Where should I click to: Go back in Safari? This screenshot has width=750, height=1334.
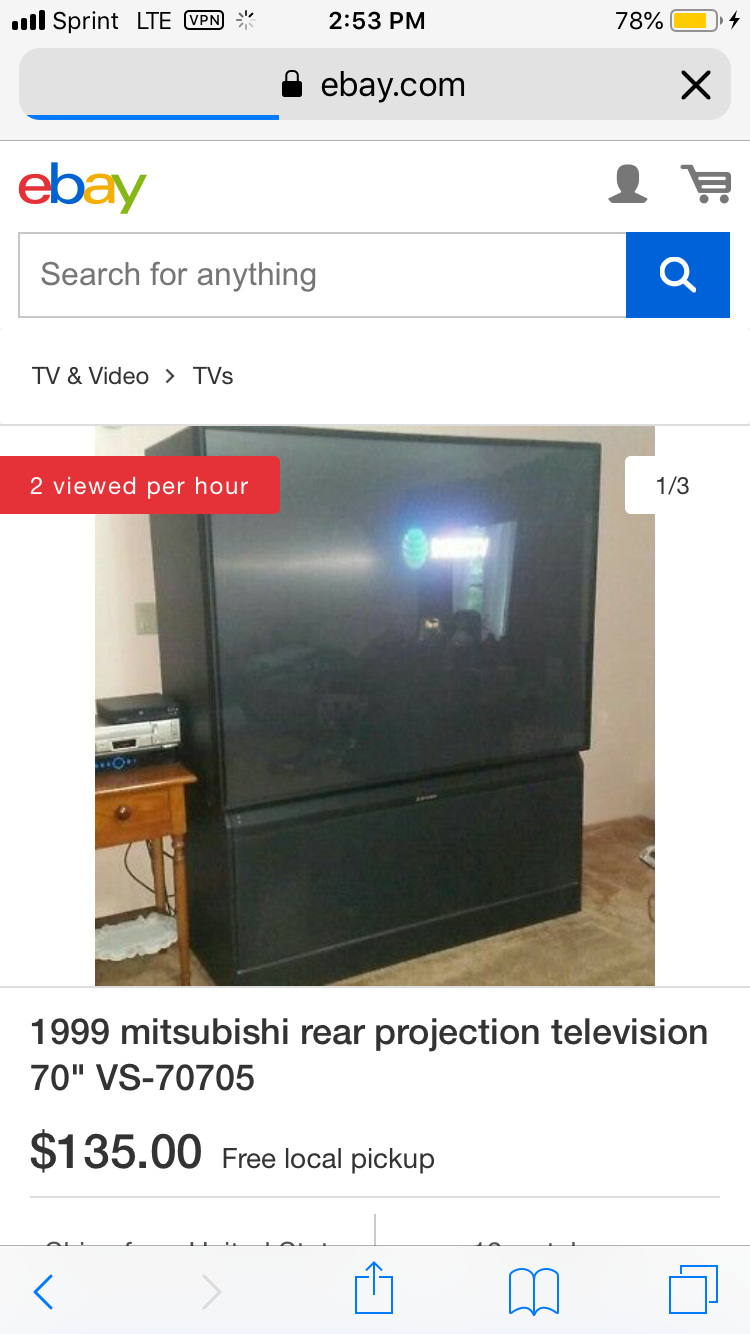point(44,1291)
